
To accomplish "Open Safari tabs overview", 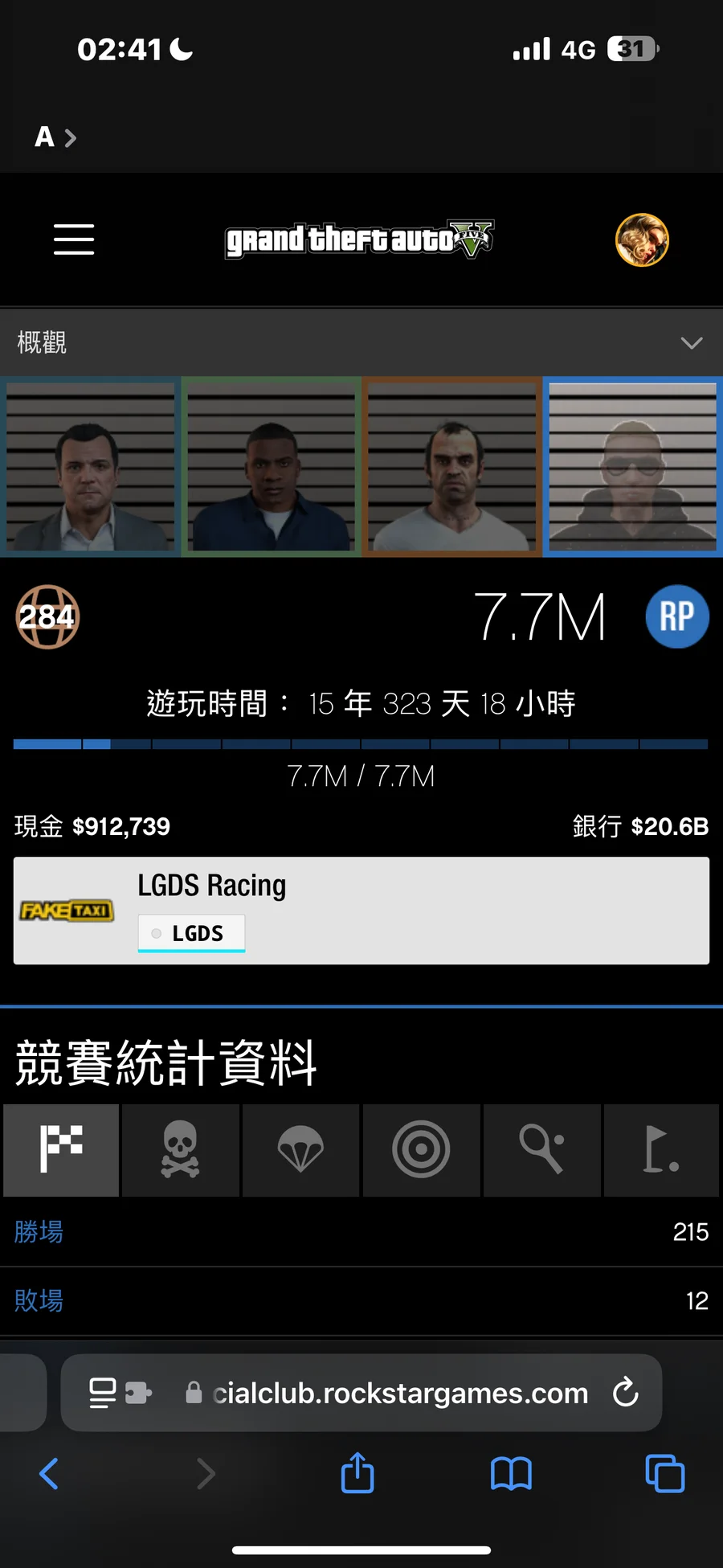I will click(665, 1474).
